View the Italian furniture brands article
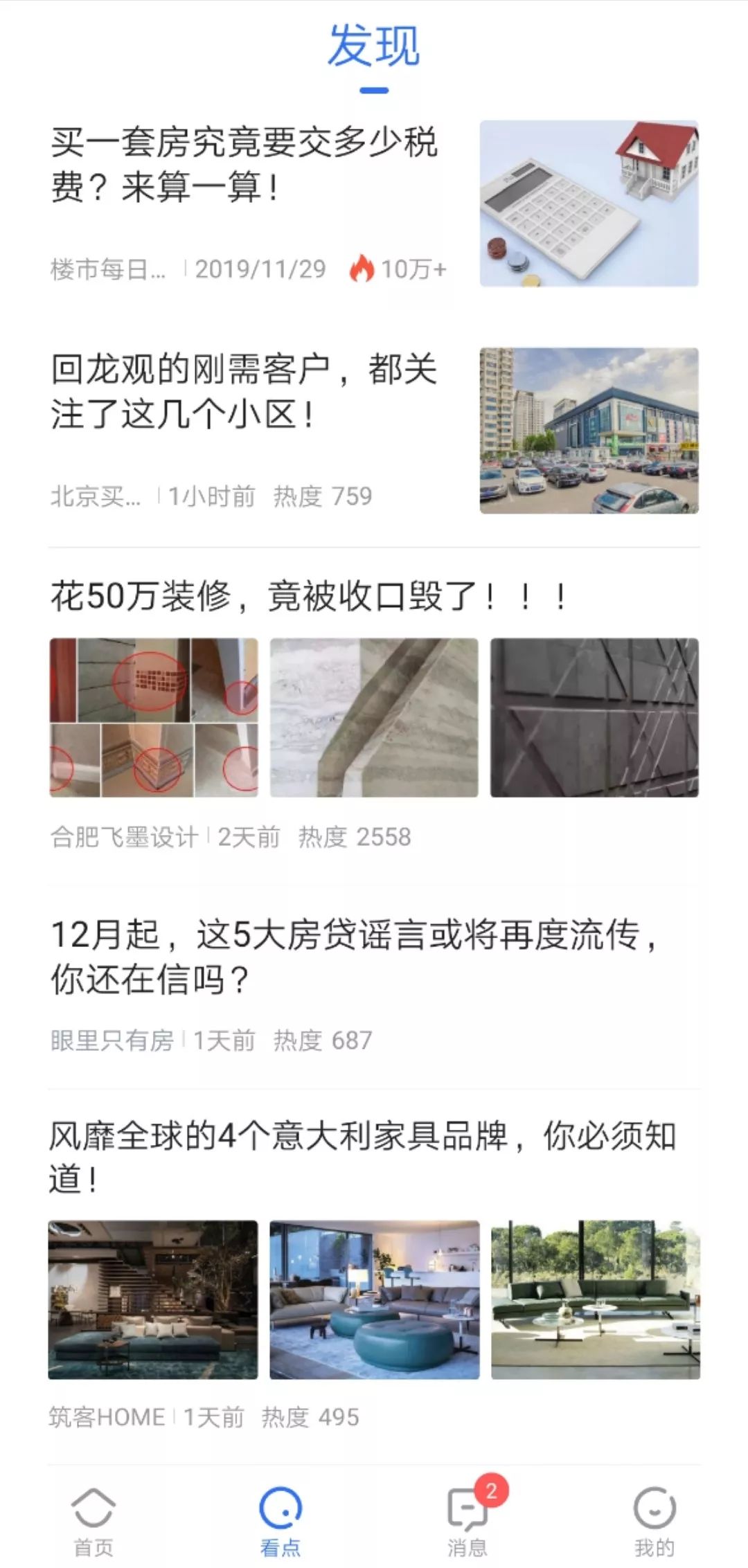This screenshot has width=748, height=1568. (x=362, y=1157)
